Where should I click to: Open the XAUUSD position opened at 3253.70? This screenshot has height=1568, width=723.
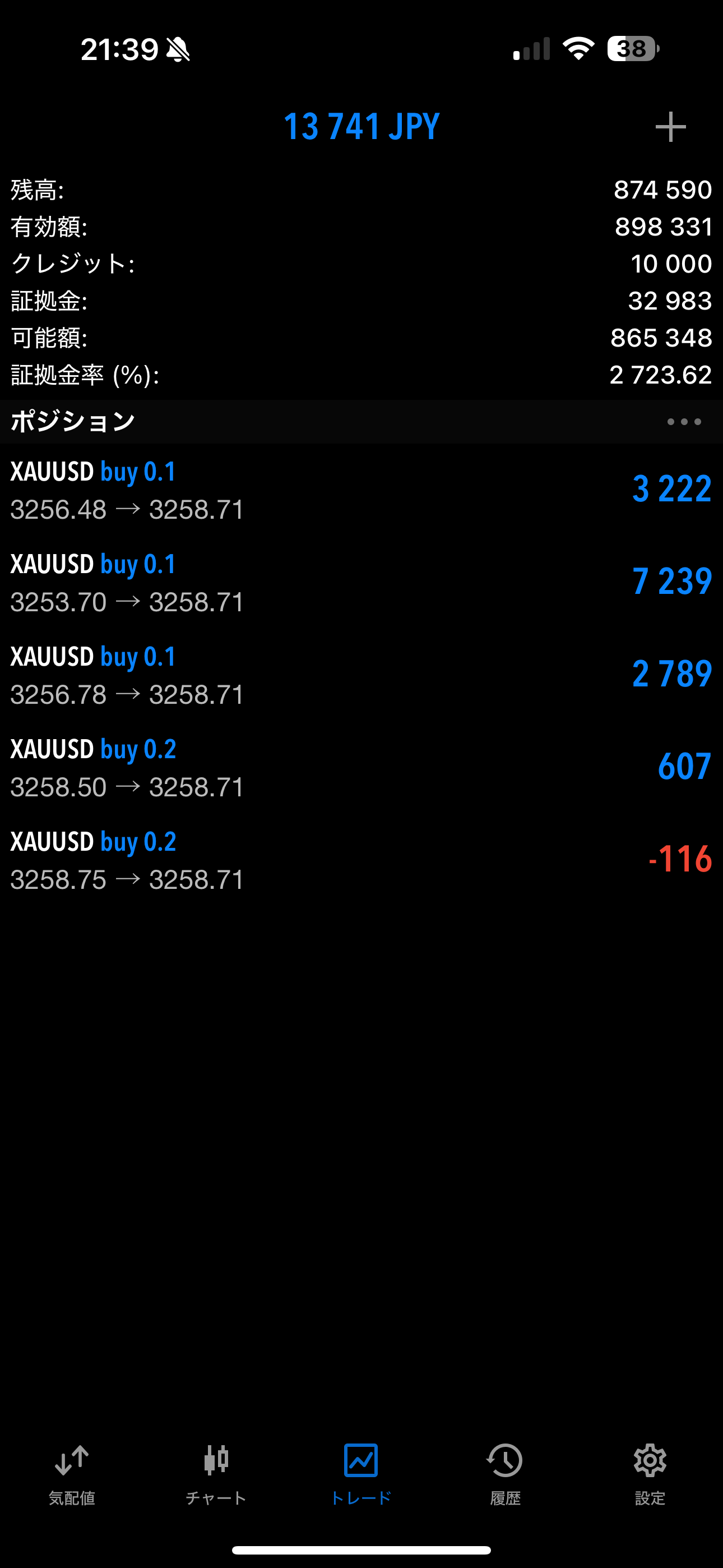(361, 583)
